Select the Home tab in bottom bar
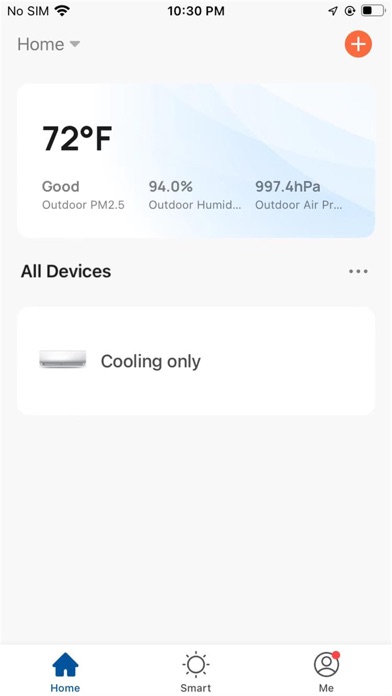 [65, 672]
